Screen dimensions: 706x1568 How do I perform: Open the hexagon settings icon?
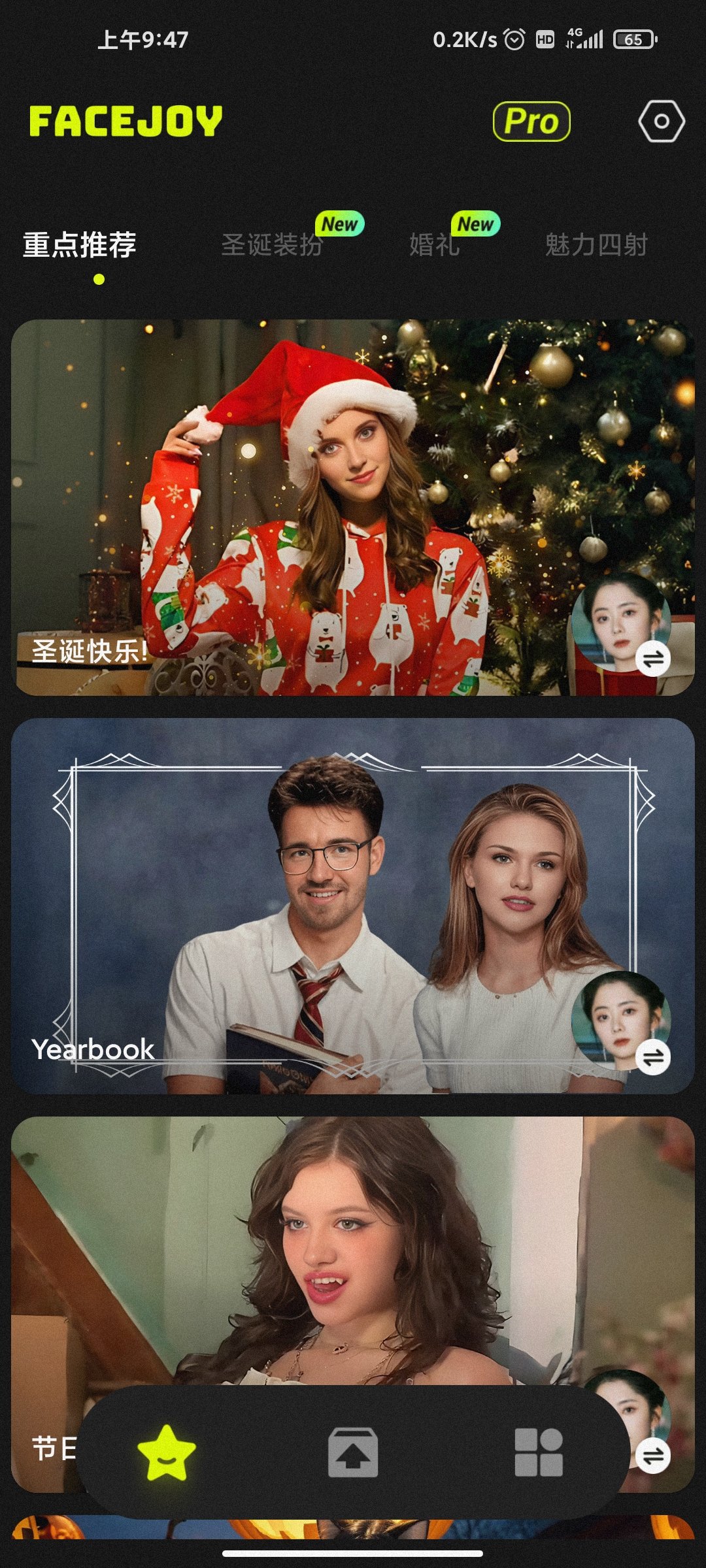pyautogui.click(x=661, y=122)
